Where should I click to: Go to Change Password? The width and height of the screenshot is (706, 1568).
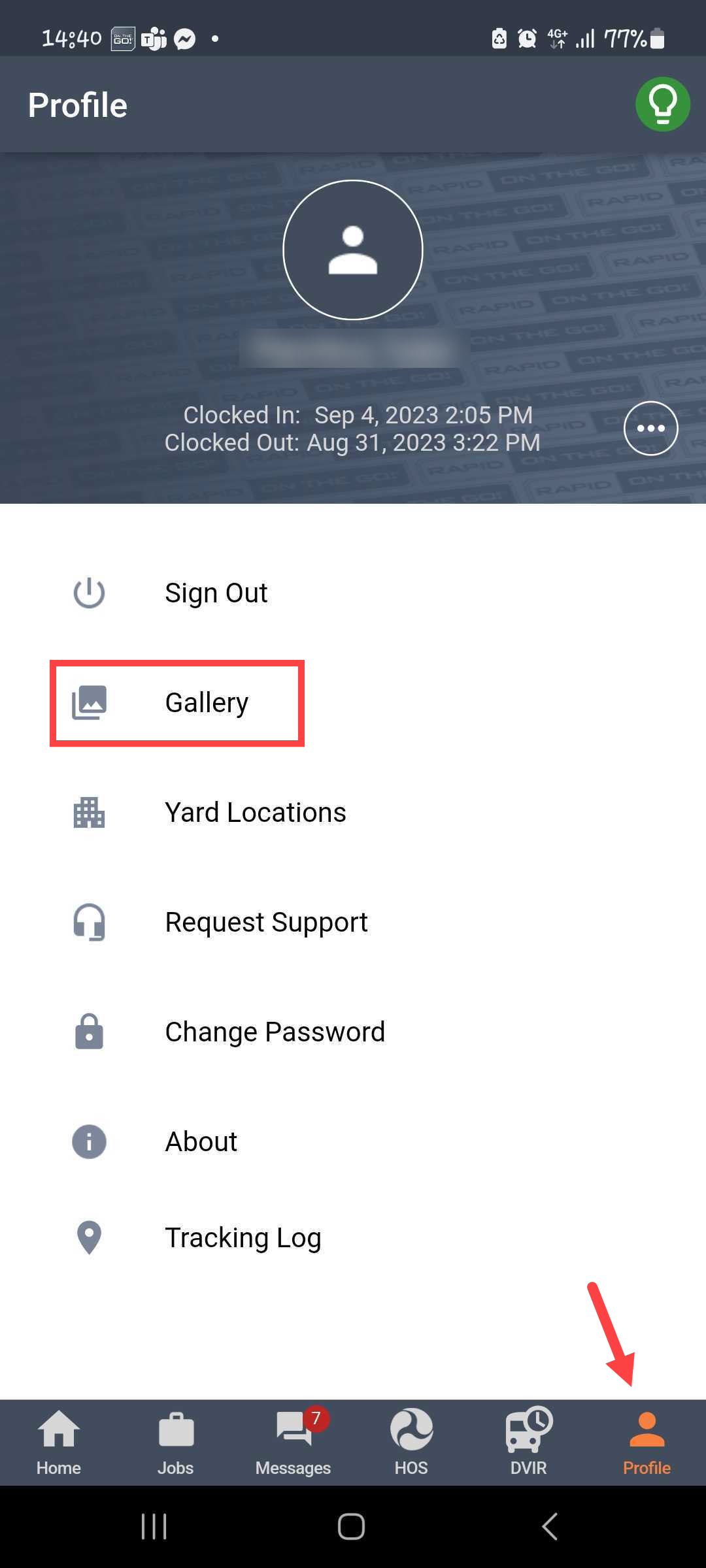click(x=275, y=1032)
